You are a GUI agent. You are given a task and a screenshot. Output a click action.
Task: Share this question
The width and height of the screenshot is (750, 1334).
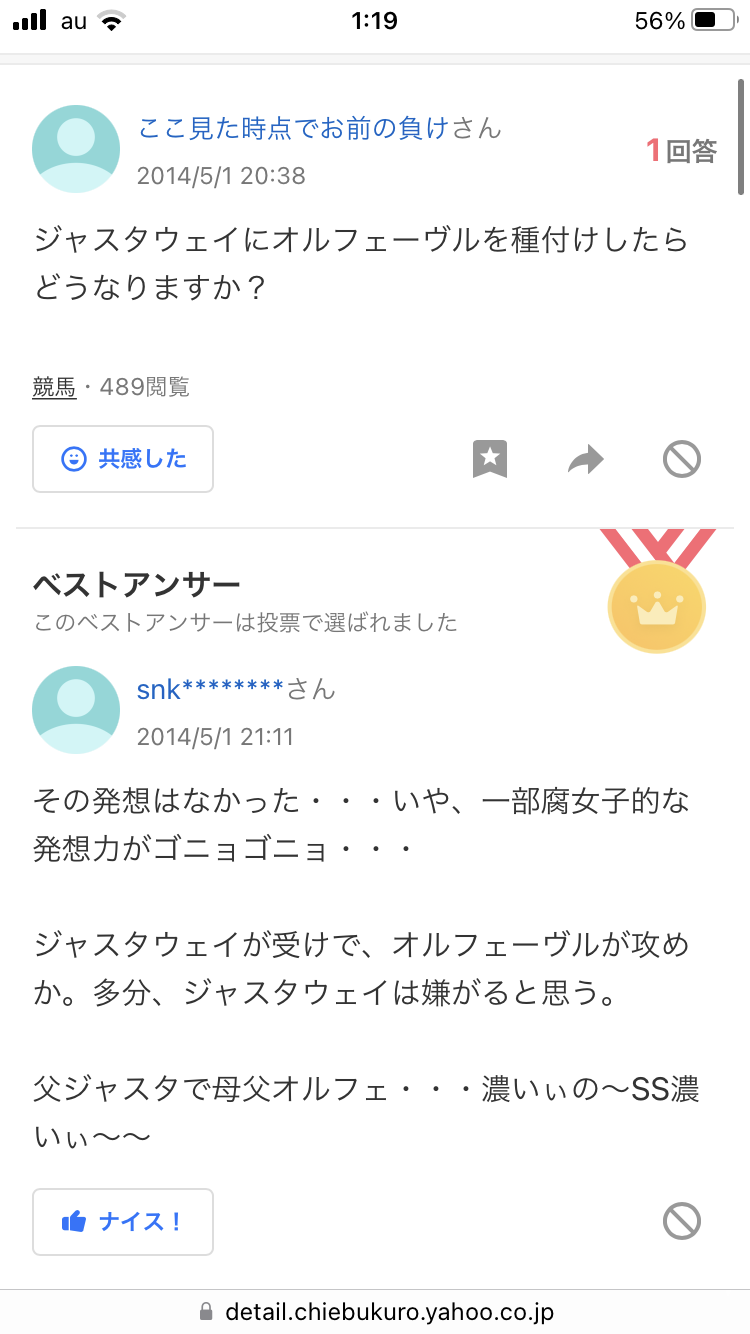pos(586,459)
